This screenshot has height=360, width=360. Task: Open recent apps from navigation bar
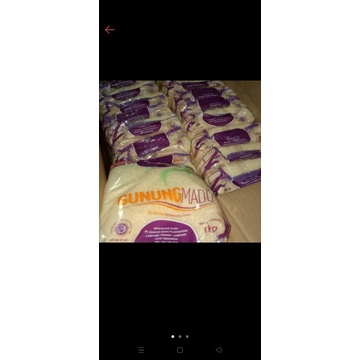point(141,350)
